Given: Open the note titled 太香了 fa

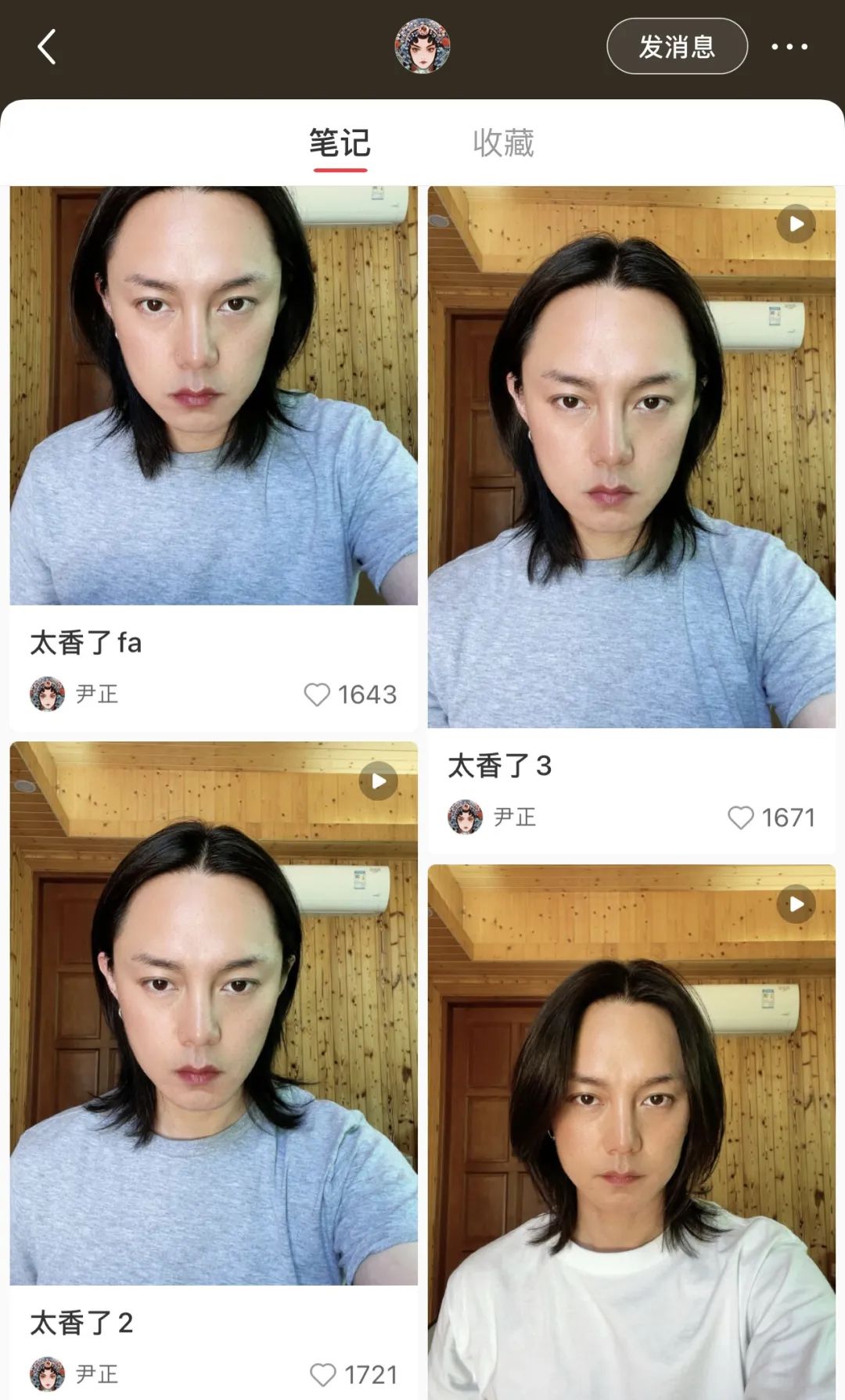Looking at the screenshot, I should (214, 396).
